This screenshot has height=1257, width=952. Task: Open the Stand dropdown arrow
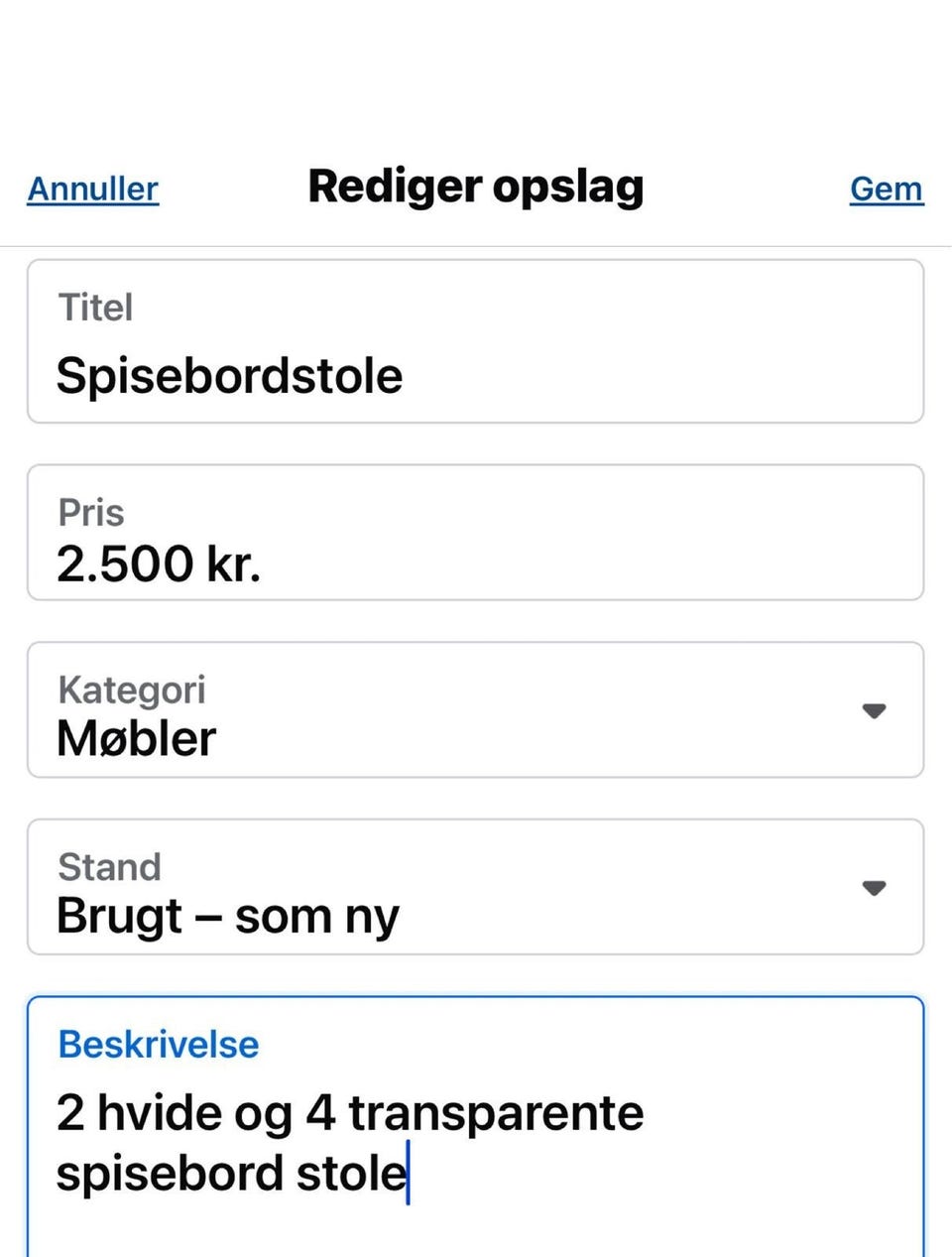(x=874, y=889)
